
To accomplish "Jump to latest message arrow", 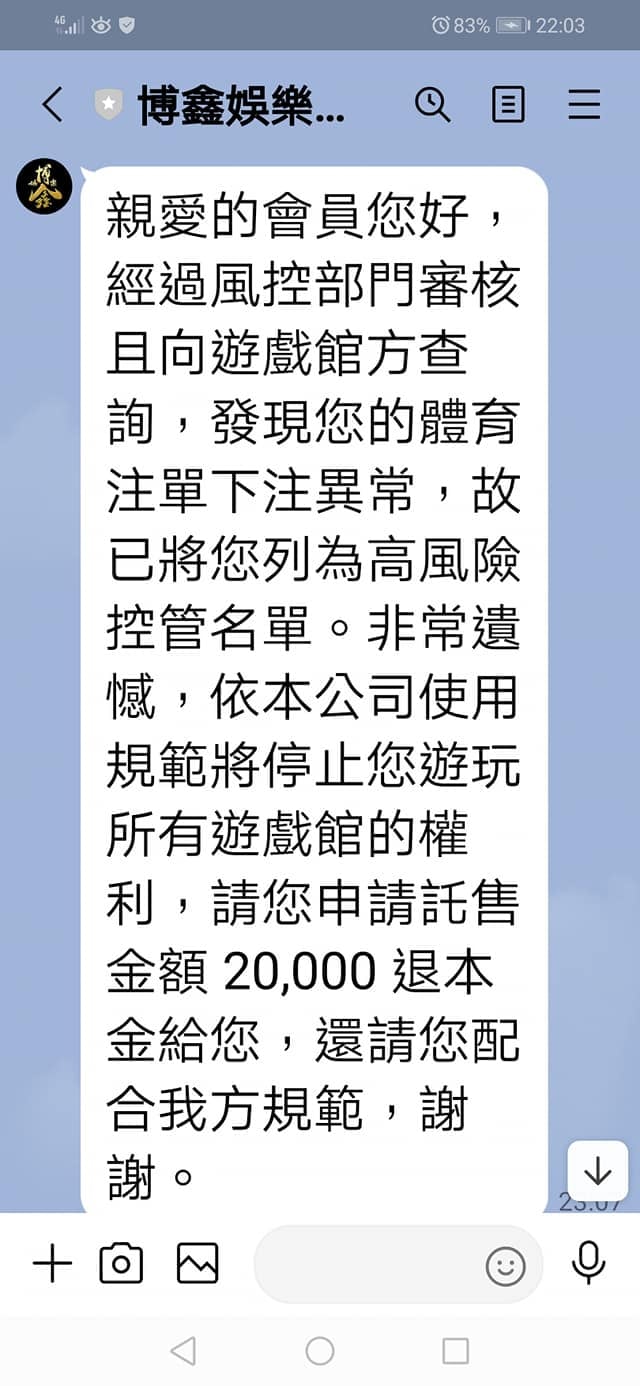I will 597,1171.
